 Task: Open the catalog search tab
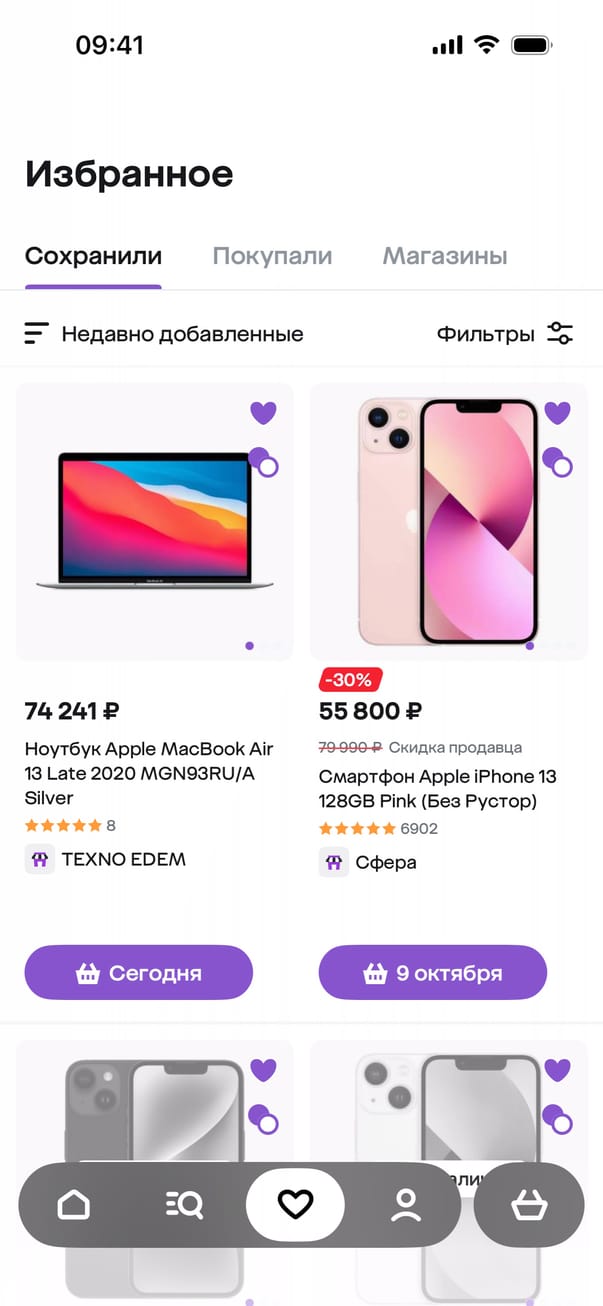184,1205
